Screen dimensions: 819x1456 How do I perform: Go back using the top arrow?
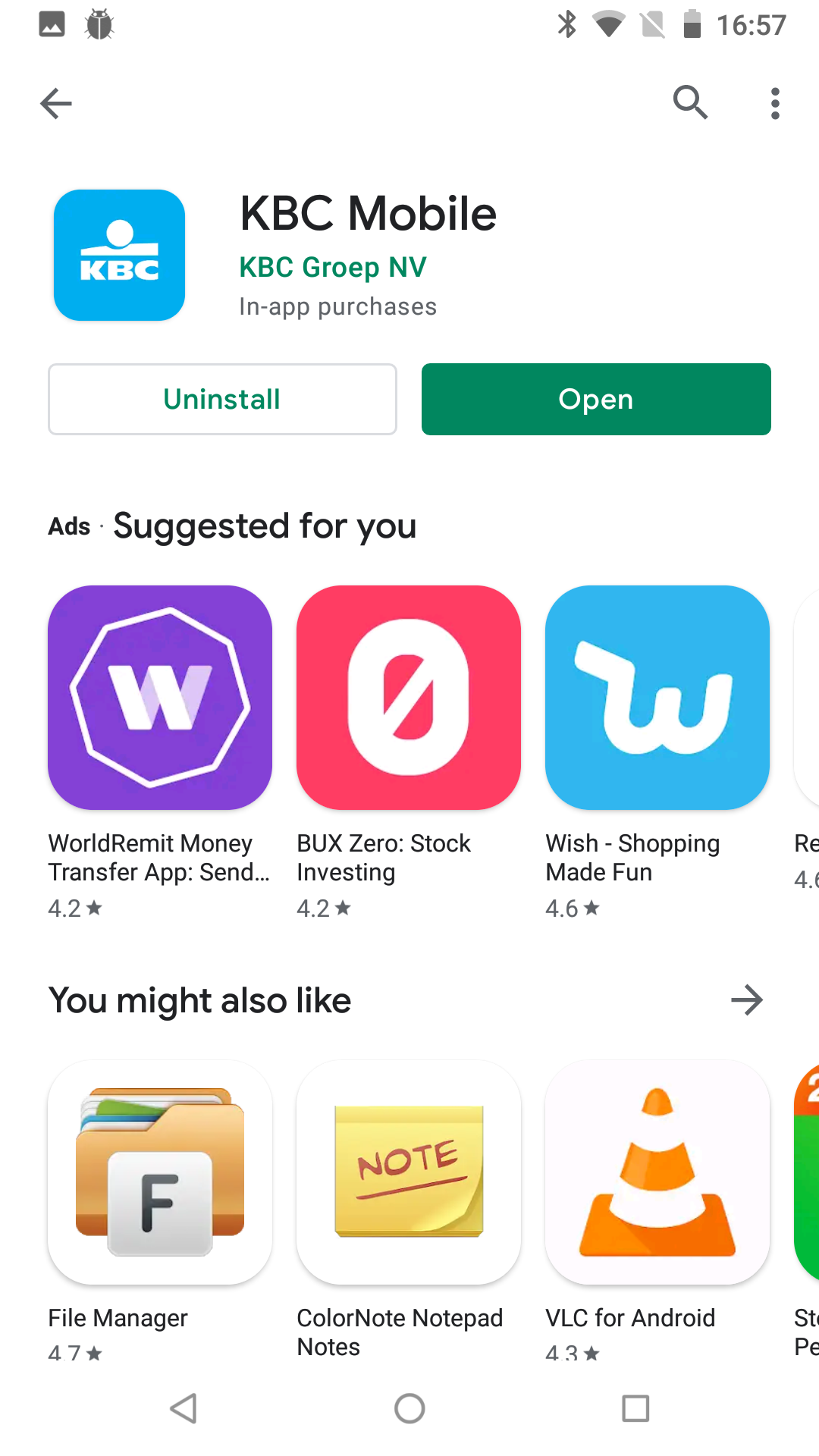56,103
